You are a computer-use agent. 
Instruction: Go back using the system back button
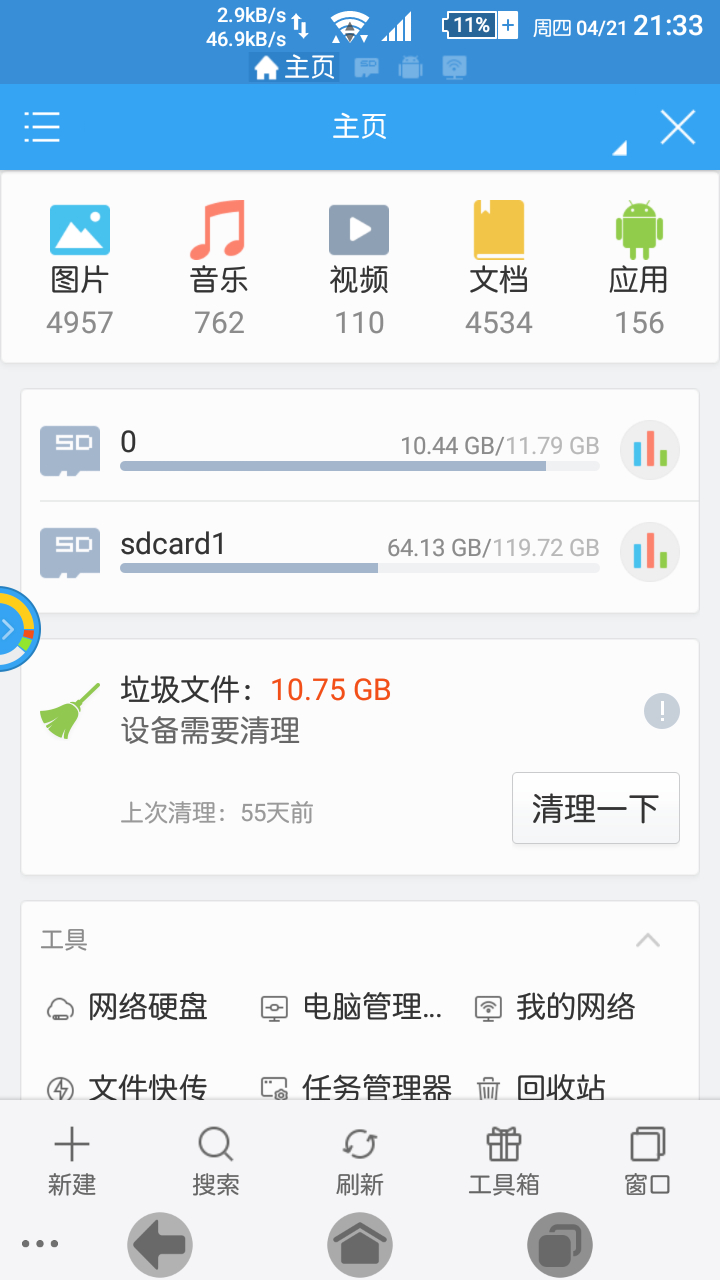click(160, 1245)
